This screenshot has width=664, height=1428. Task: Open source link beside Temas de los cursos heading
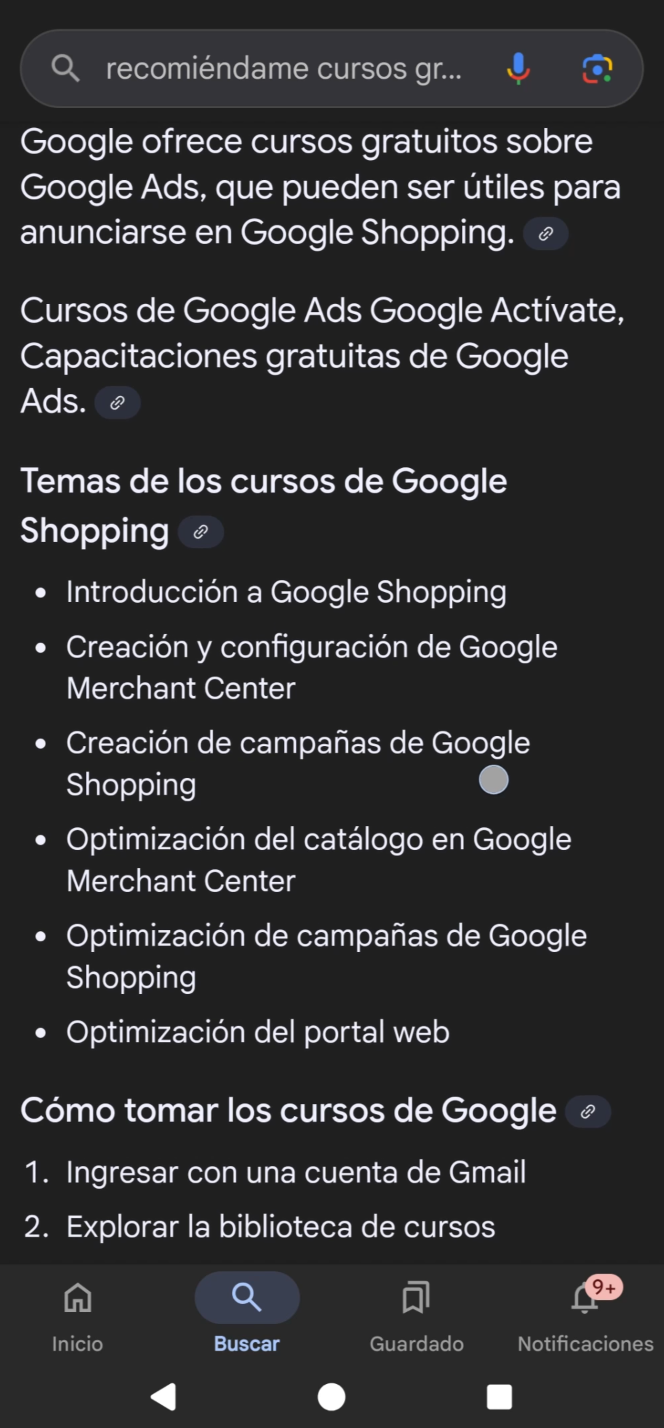200,532
